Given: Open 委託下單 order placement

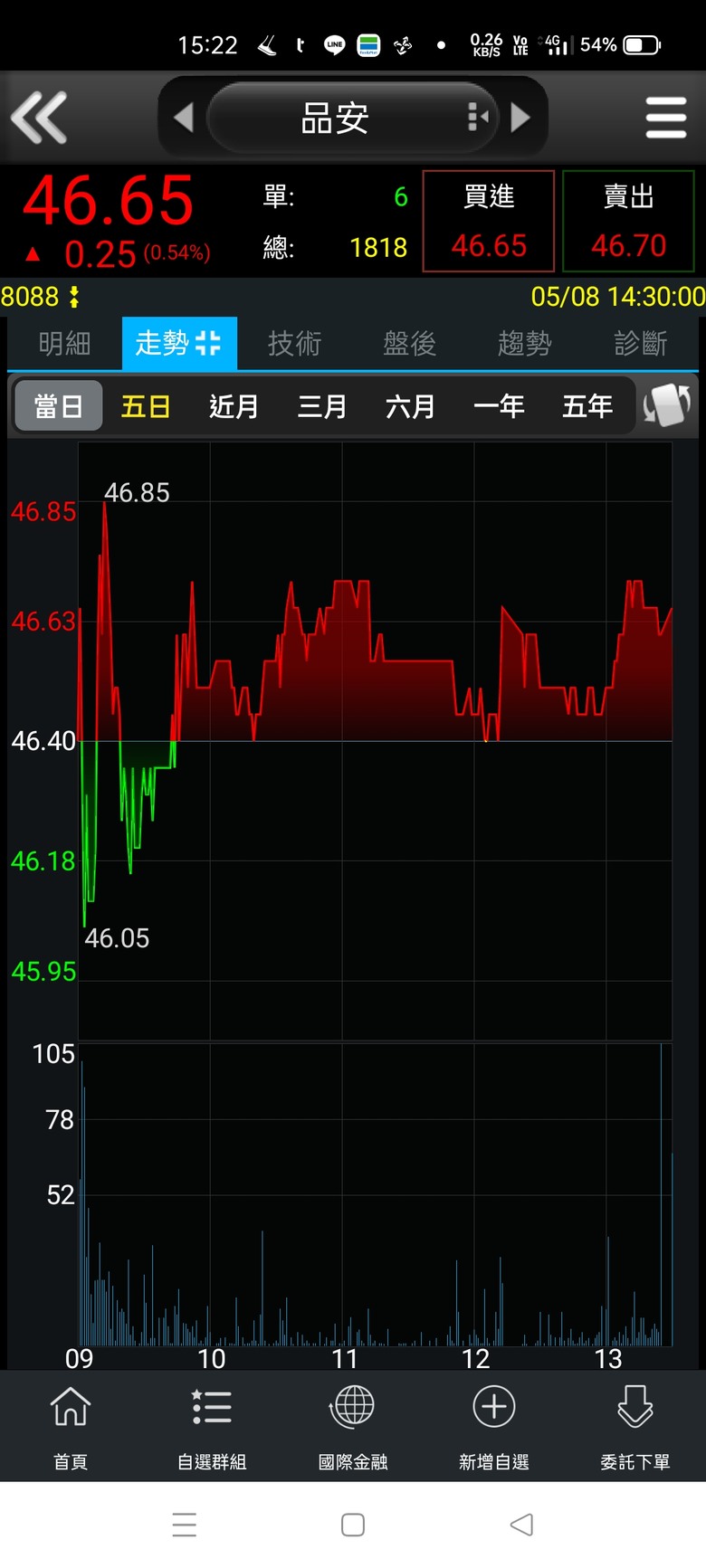Looking at the screenshot, I should (x=635, y=1424).
